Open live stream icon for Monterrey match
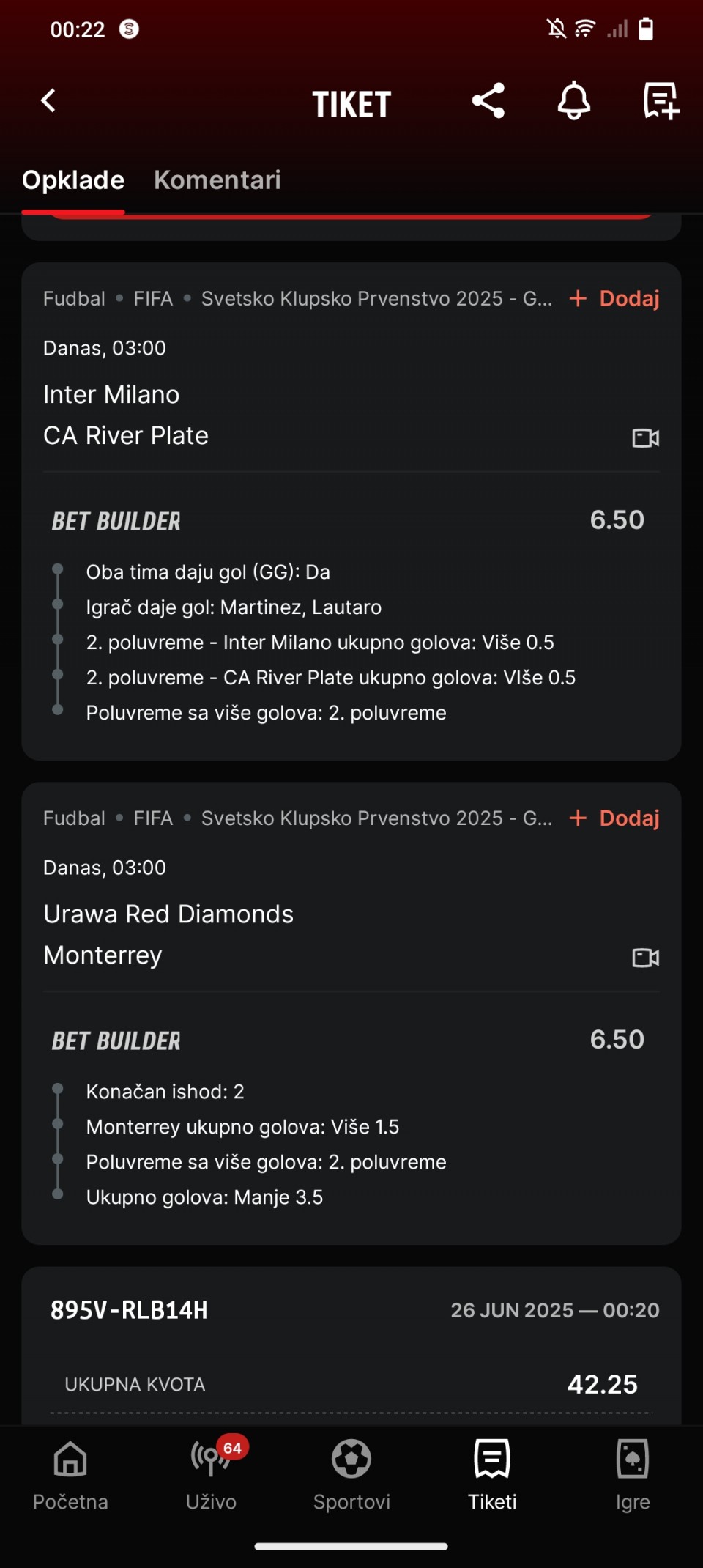Viewport: 703px width, 1568px height. click(x=645, y=958)
